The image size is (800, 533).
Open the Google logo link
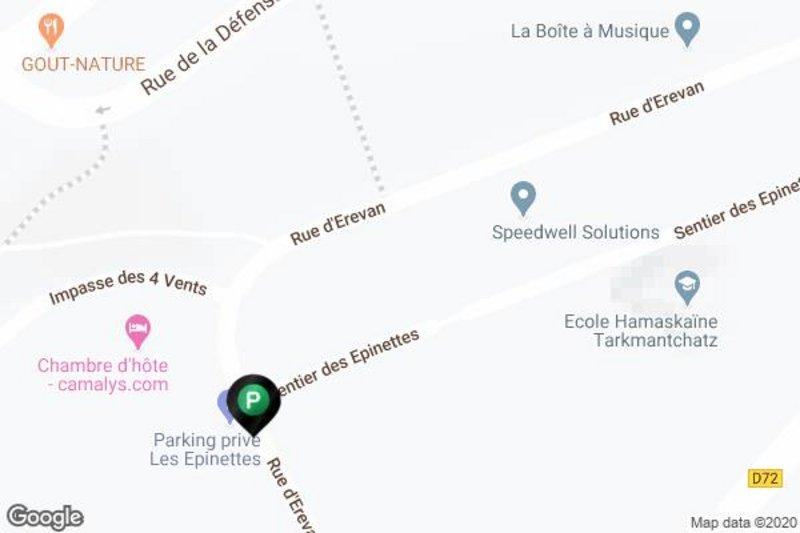[44, 517]
